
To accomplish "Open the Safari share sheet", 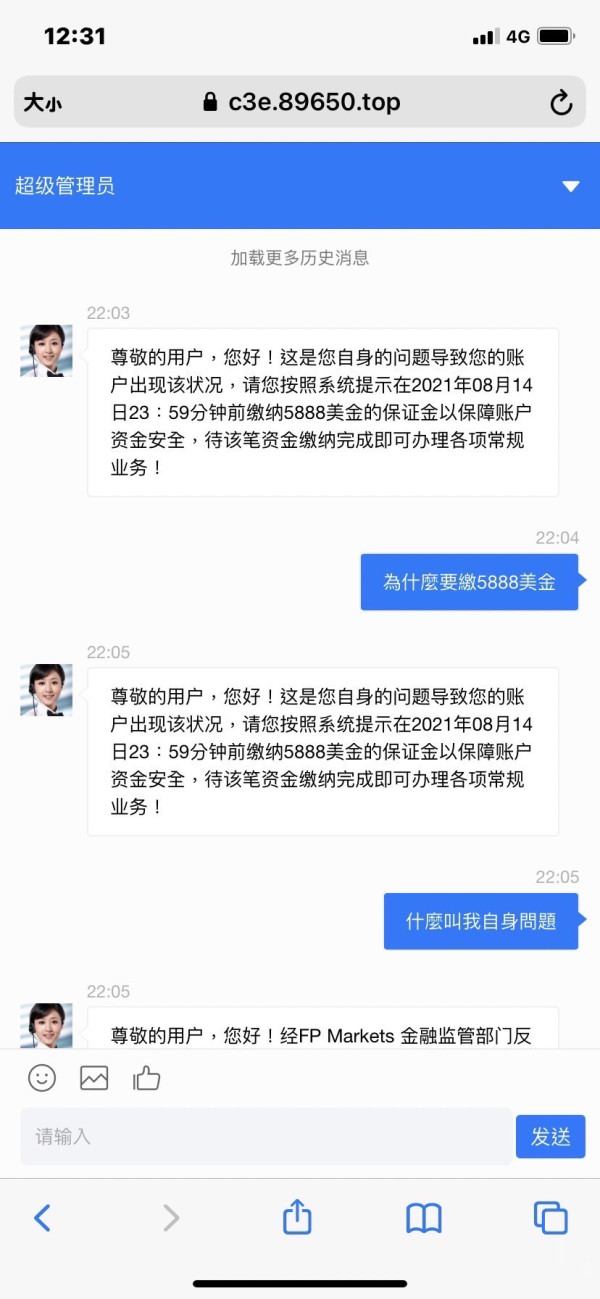I will click(297, 1216).
